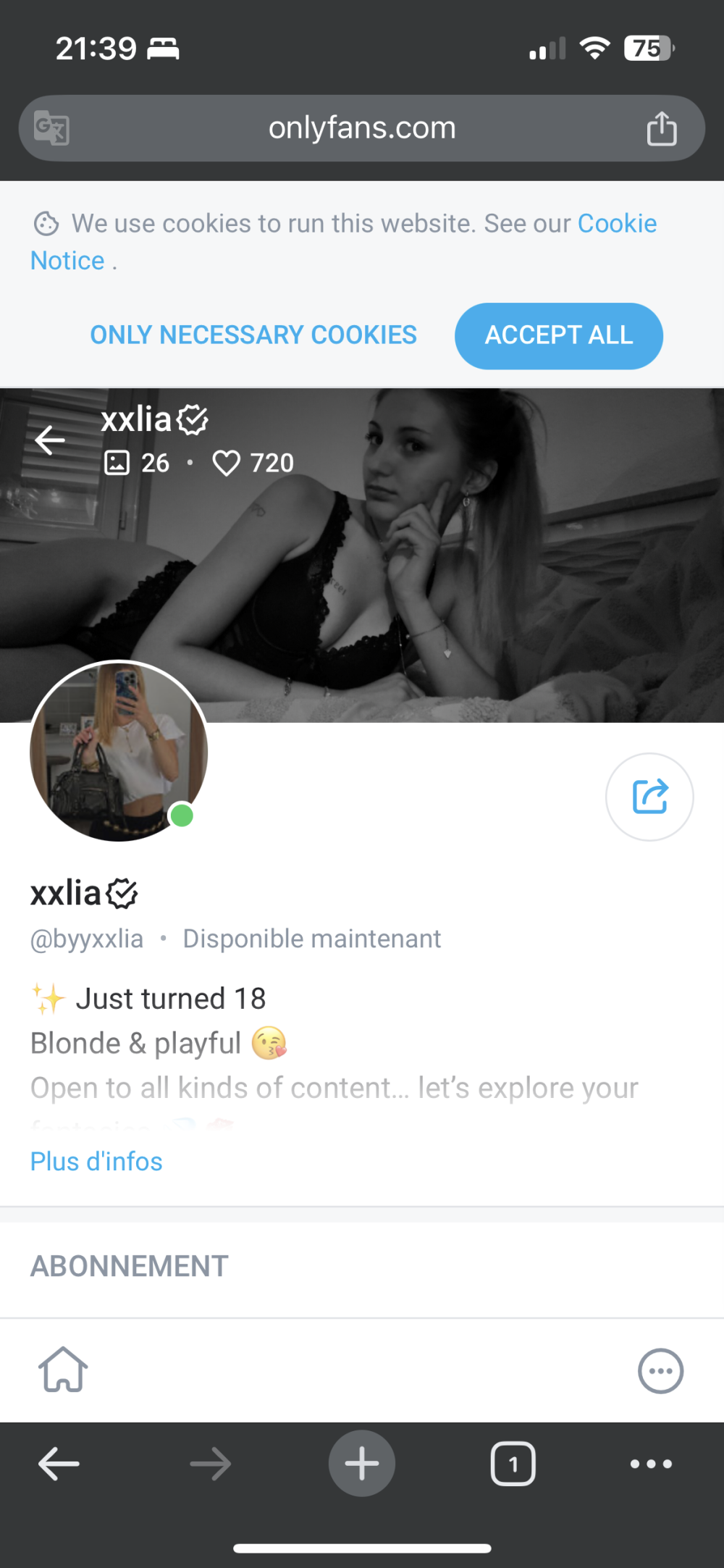Share the page from the address bar

coord(661,129)
